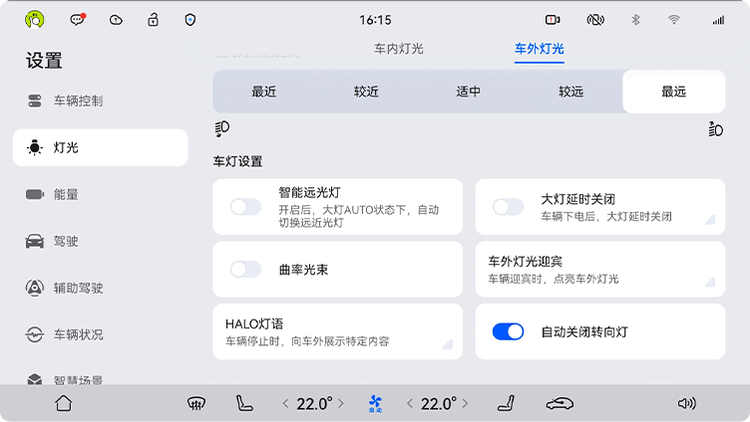Open the volume control
Image resolution: width=750 pixels, height=422 pixels.
[x=686, y=404]
